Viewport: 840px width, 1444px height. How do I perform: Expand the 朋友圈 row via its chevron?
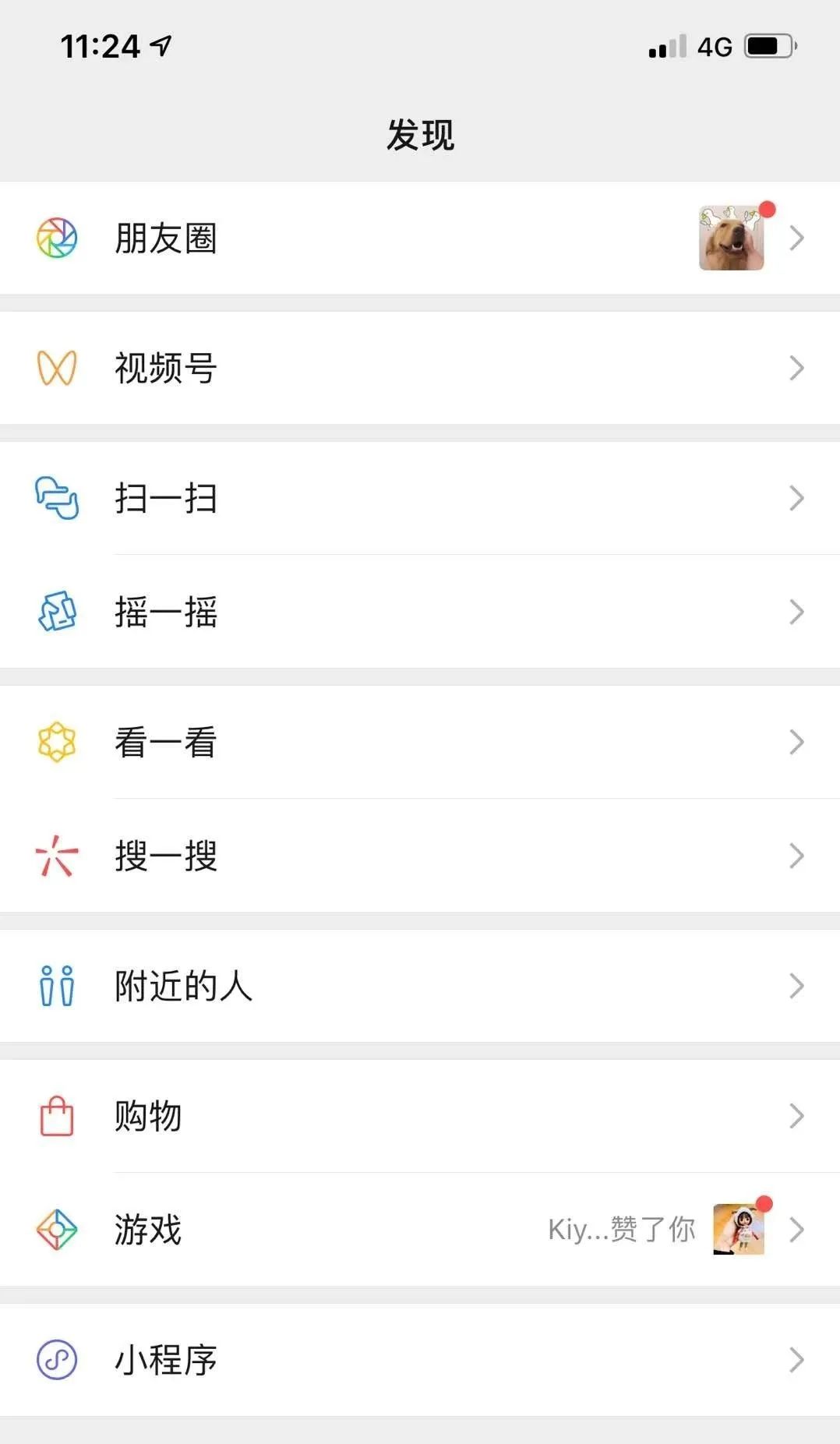tap(796, 238)
